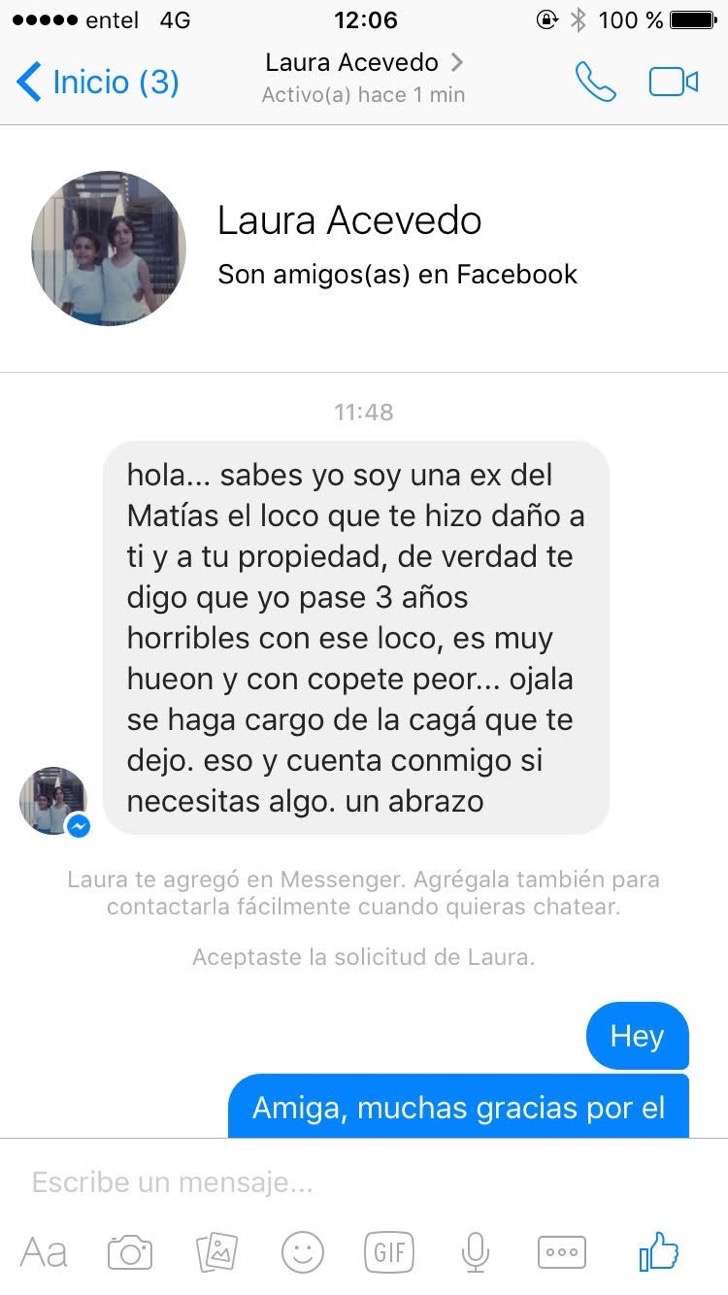
Task: Tap Laura's small avatar beside her message
Action: tap(54, 801)
